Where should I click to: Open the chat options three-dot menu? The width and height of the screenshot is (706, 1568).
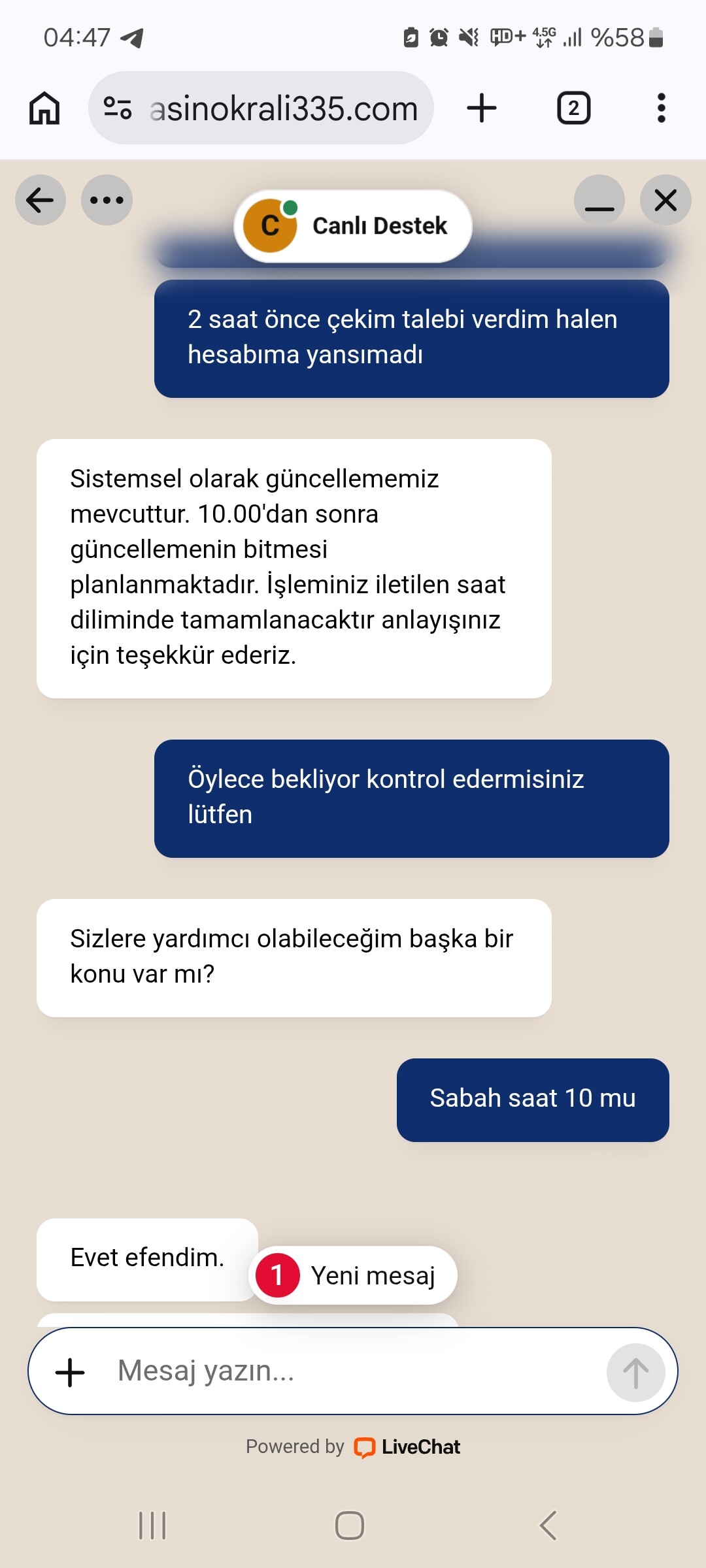[107, 200]
